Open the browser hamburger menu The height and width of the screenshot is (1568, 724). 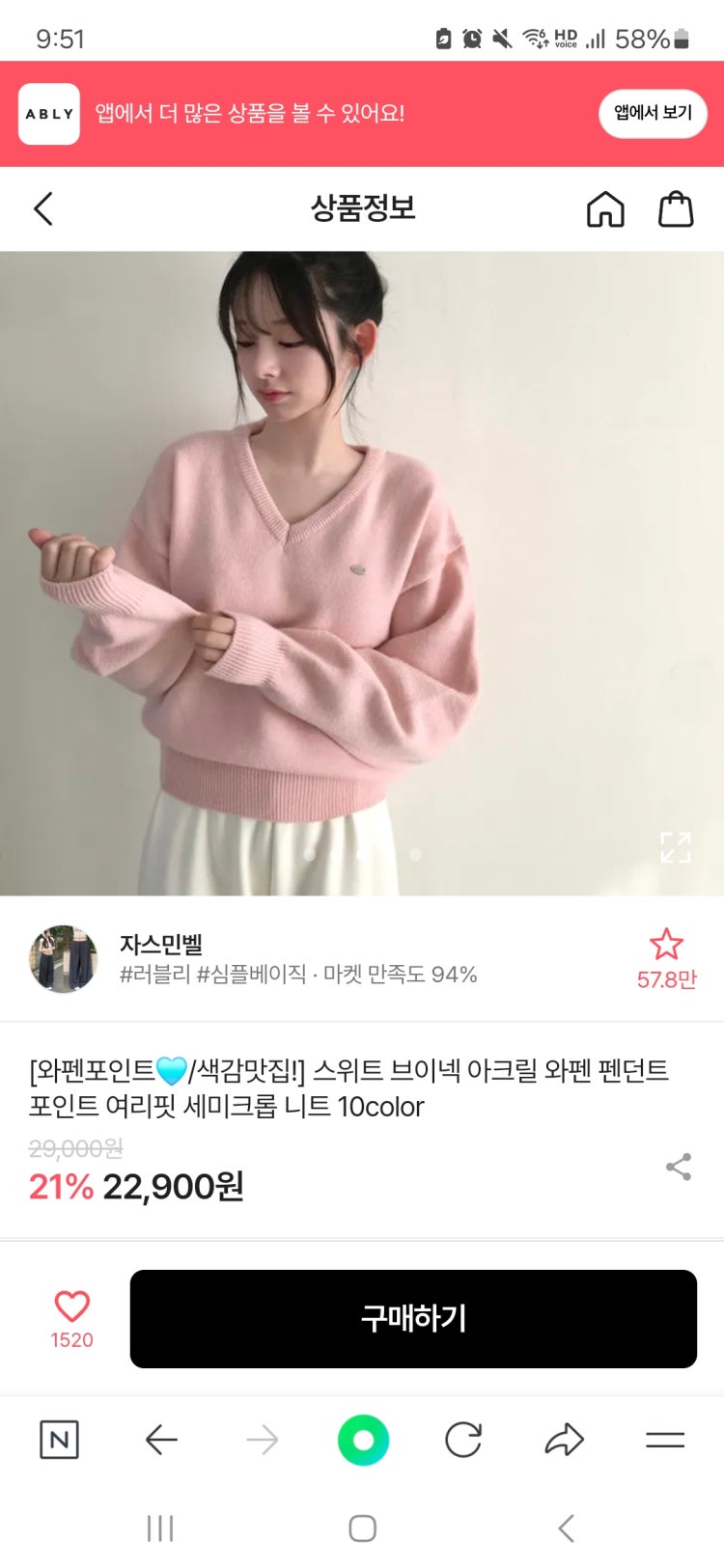665,1440
